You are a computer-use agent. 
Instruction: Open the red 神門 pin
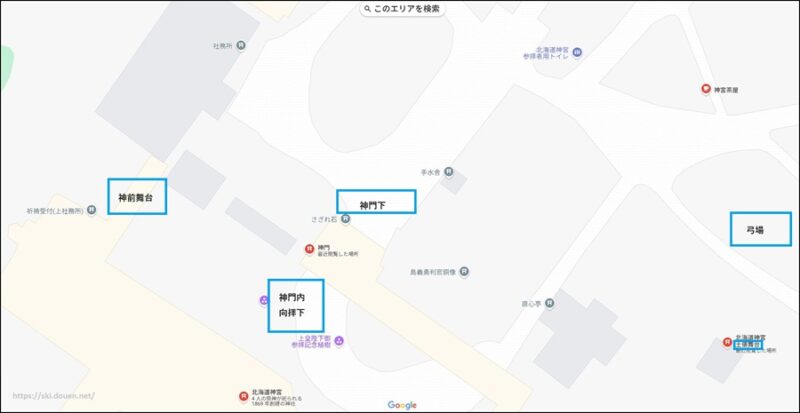[x=309, y=249]
